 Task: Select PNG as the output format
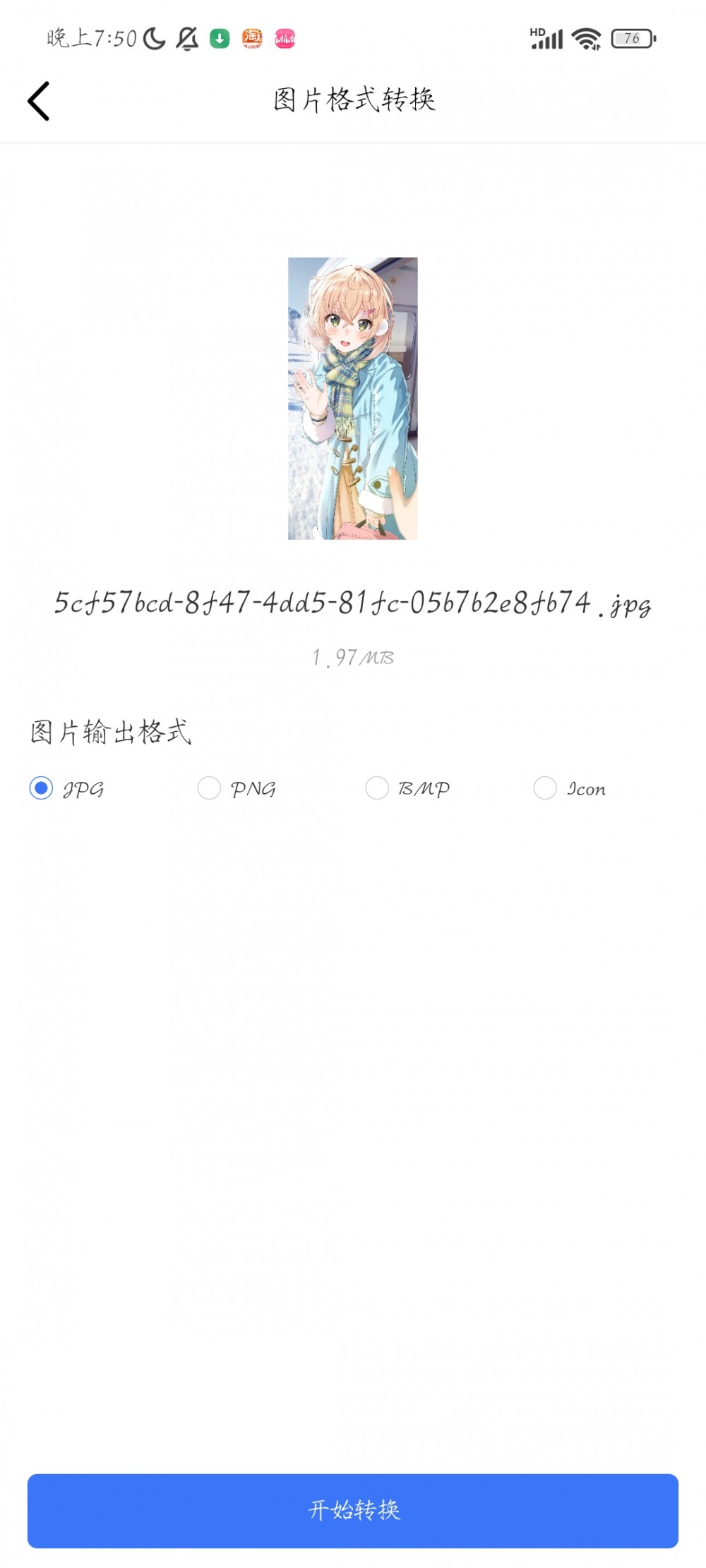click(x=208, y=788)
